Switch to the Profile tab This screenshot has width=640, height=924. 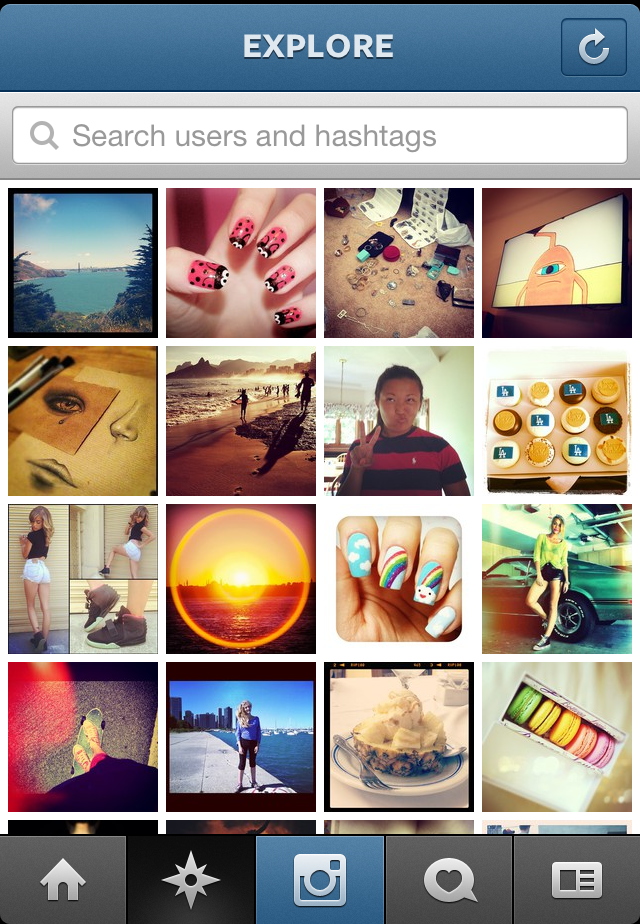pyautogui.click(x=577, y=880)
